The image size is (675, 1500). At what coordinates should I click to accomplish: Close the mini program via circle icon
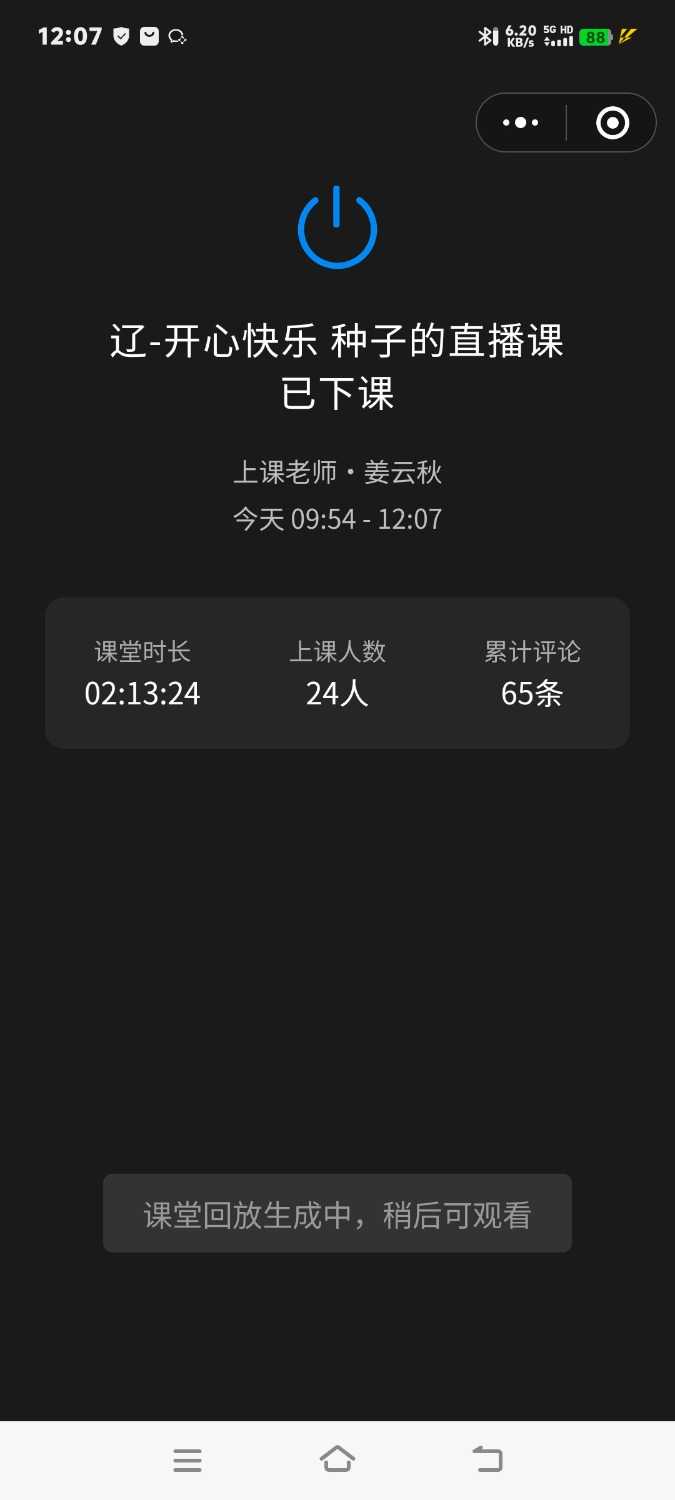pos(612,123)
